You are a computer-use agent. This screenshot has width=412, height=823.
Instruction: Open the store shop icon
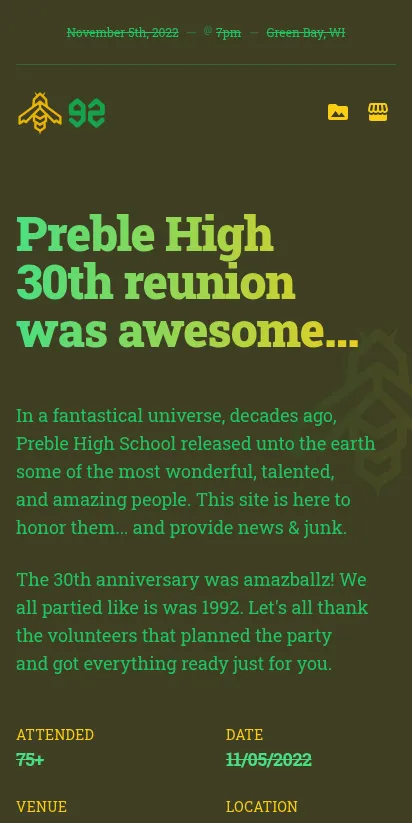pyautogui.click(x=378, y=112)
